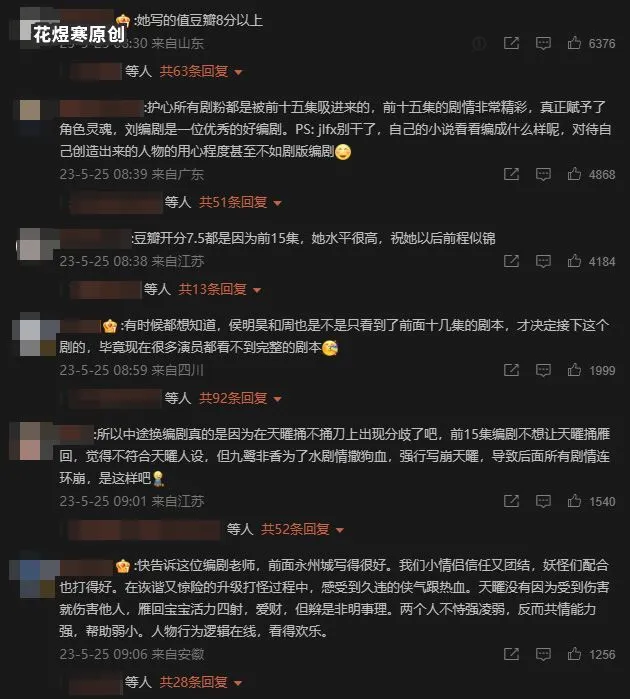Share the comment with 1256 likes
Image resolution: width=630 pixels, height=699 pixels.
pyautogui.click(x=511, y=654)
